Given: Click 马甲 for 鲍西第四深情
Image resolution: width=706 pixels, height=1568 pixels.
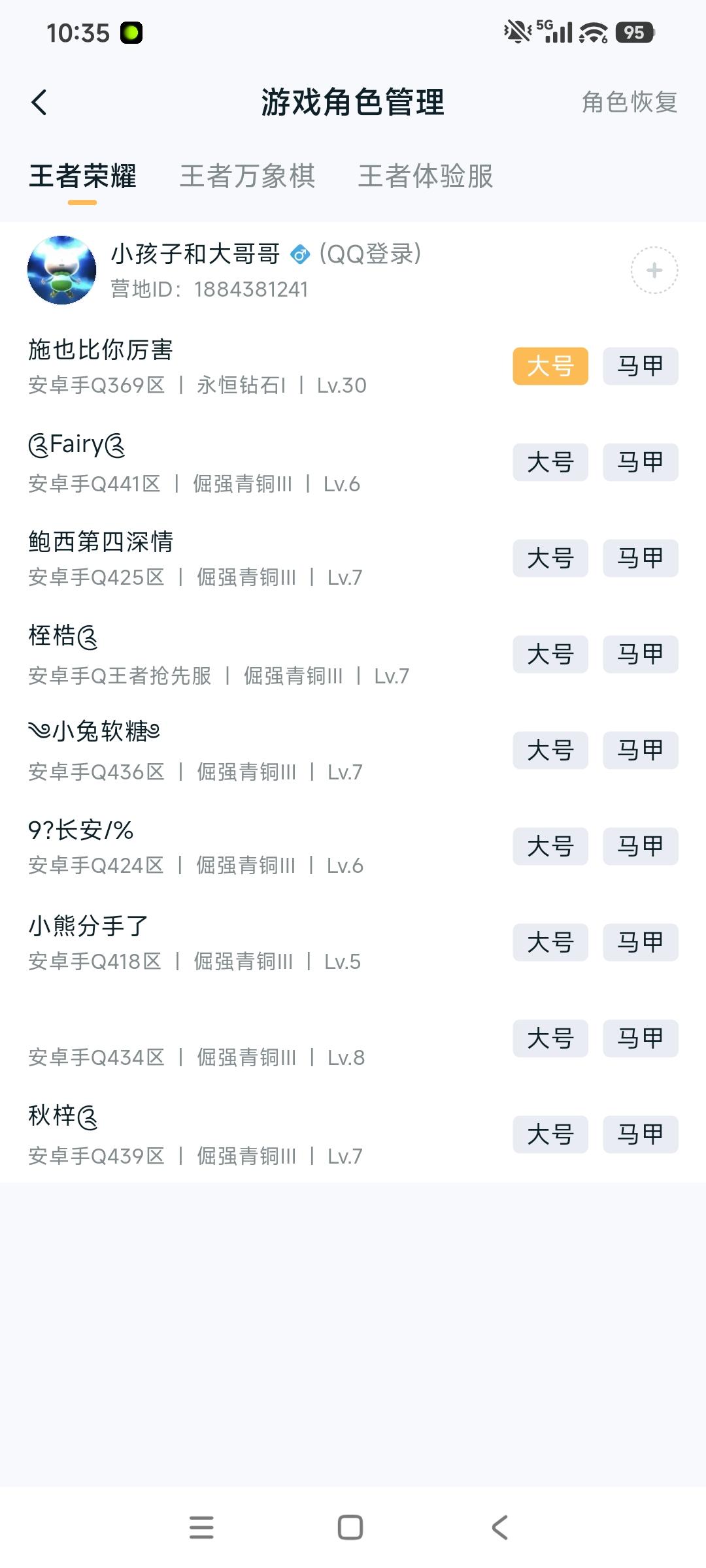Looking at the screenshot, I should [x=639, y=559].
